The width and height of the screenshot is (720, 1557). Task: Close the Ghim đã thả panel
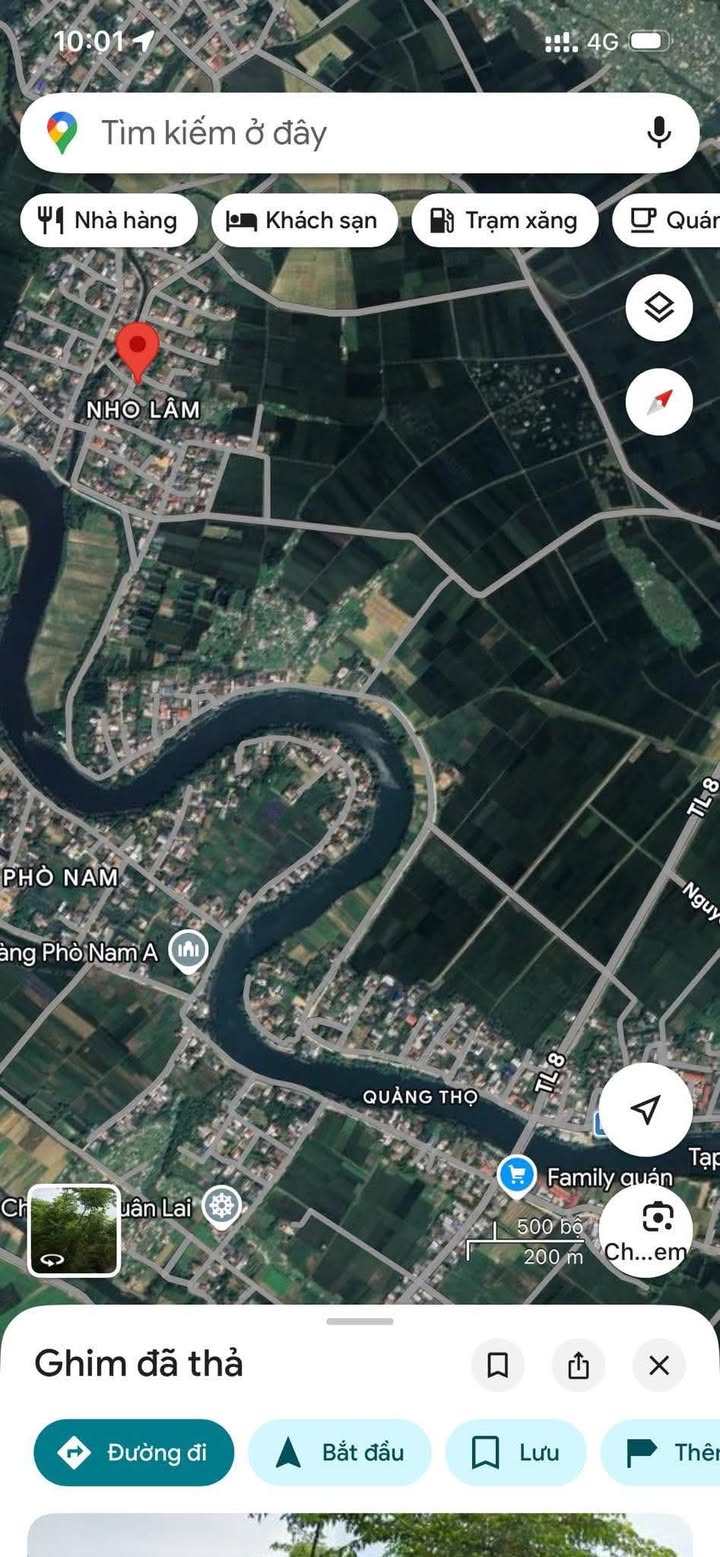click(x=658, y=1365)
